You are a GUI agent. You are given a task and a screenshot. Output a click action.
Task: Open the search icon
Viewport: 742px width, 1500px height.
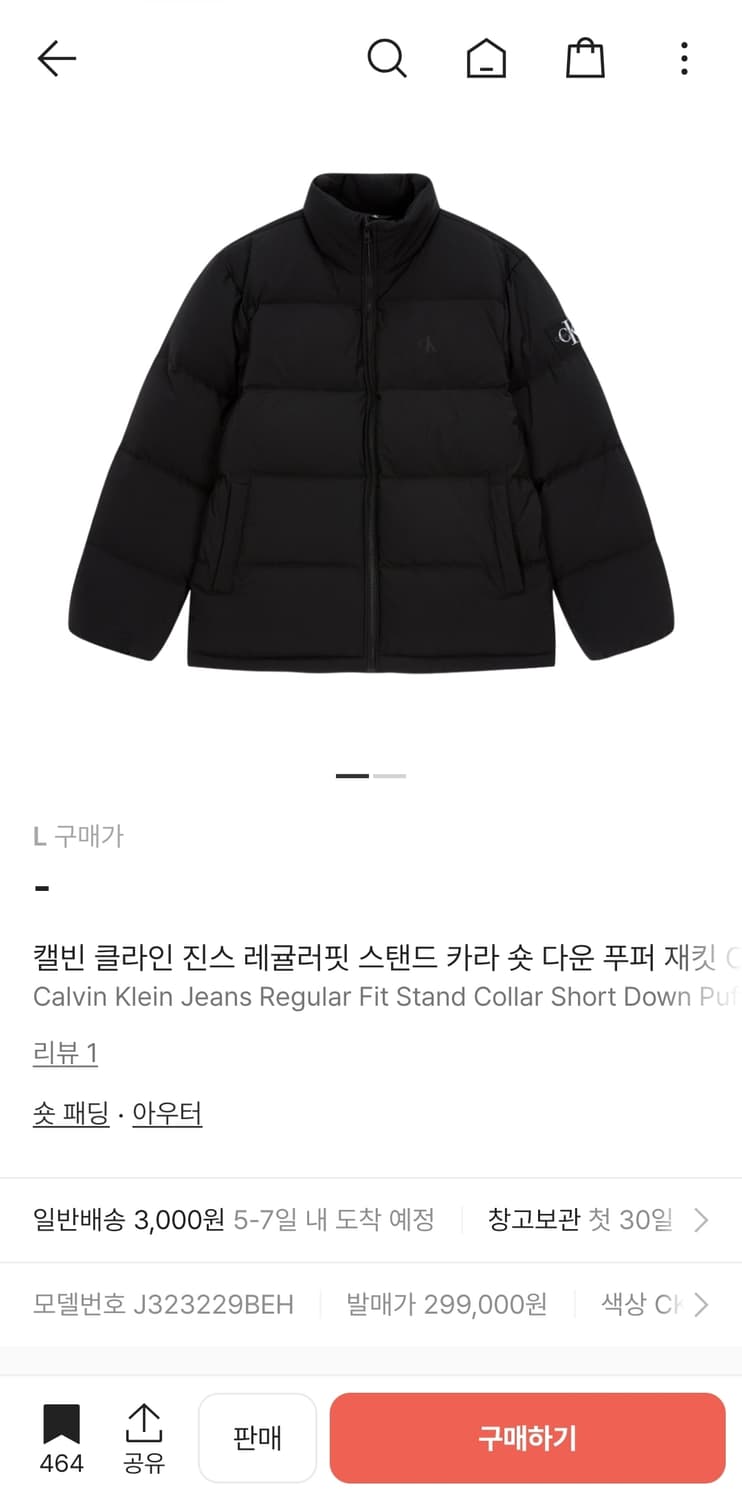point(387,58)
